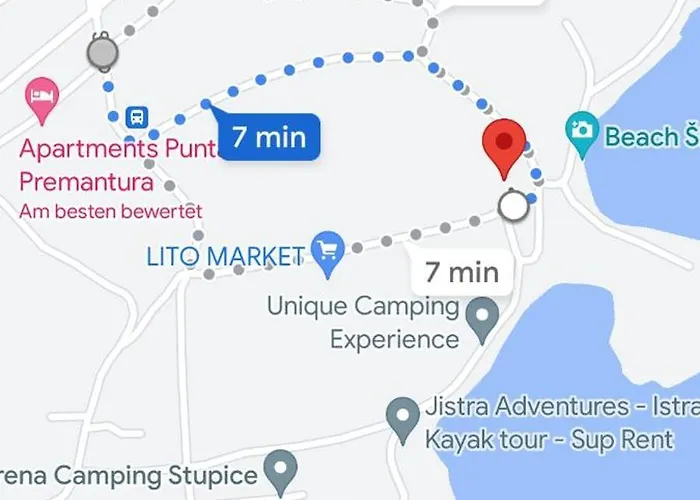Image resolution: width=700 pixels, height=500 pixels.
Task: Choose the white 7 min alternative route
Action: click(461, 272)
